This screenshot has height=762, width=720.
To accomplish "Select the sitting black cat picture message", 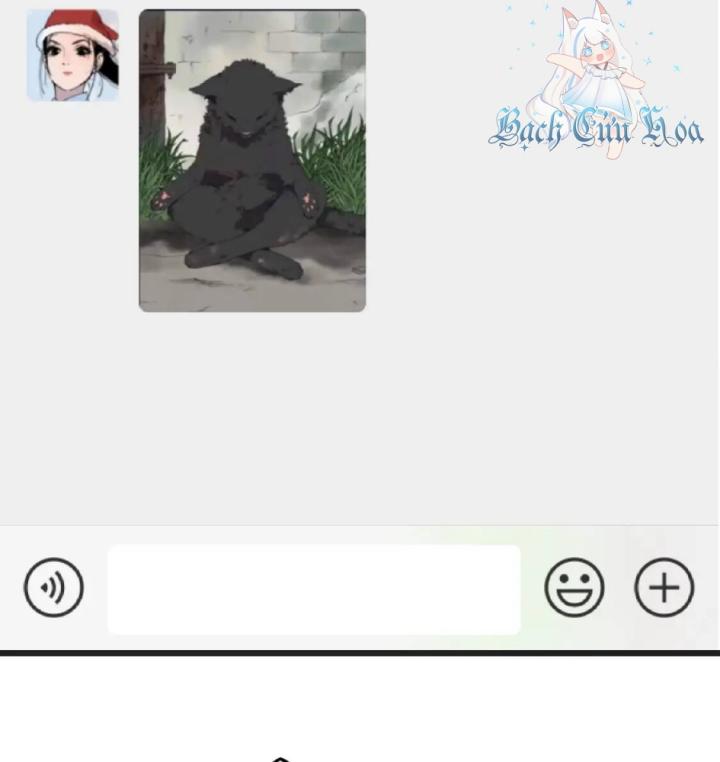I will click(x=252, y=160).
